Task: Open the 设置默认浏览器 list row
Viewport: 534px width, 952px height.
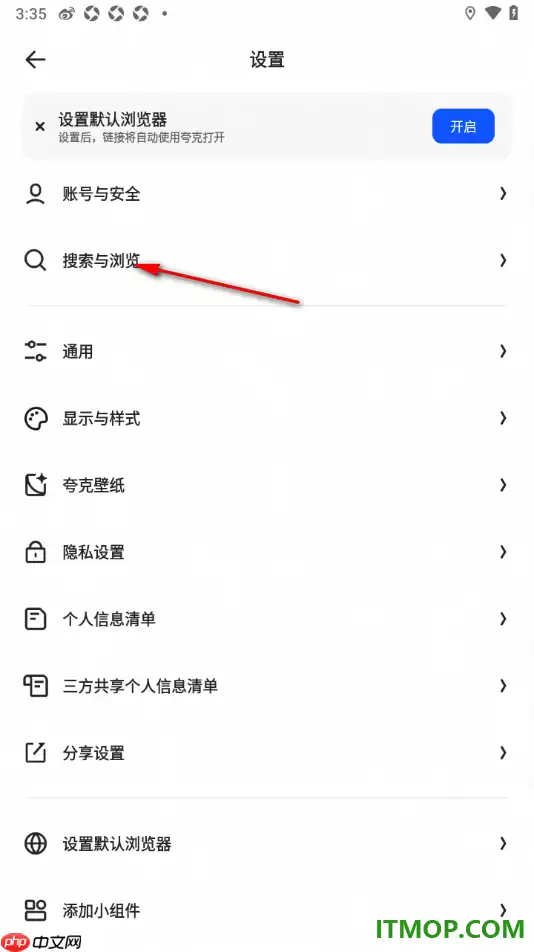Action: (267, 843)
